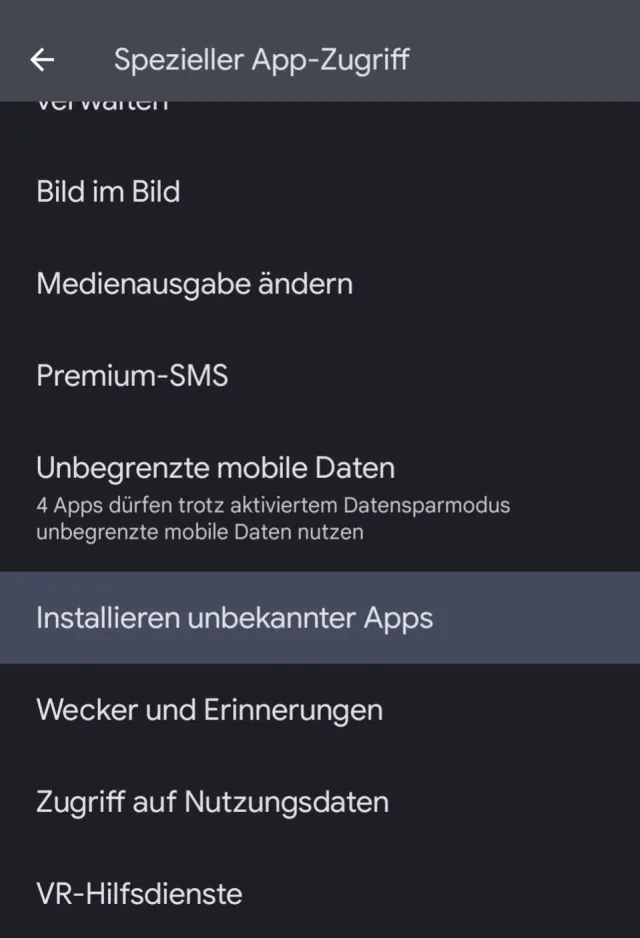Go back from Spezieller App-Zugriff
Viewport: 640px width, 938px height.
click(42, 60)
